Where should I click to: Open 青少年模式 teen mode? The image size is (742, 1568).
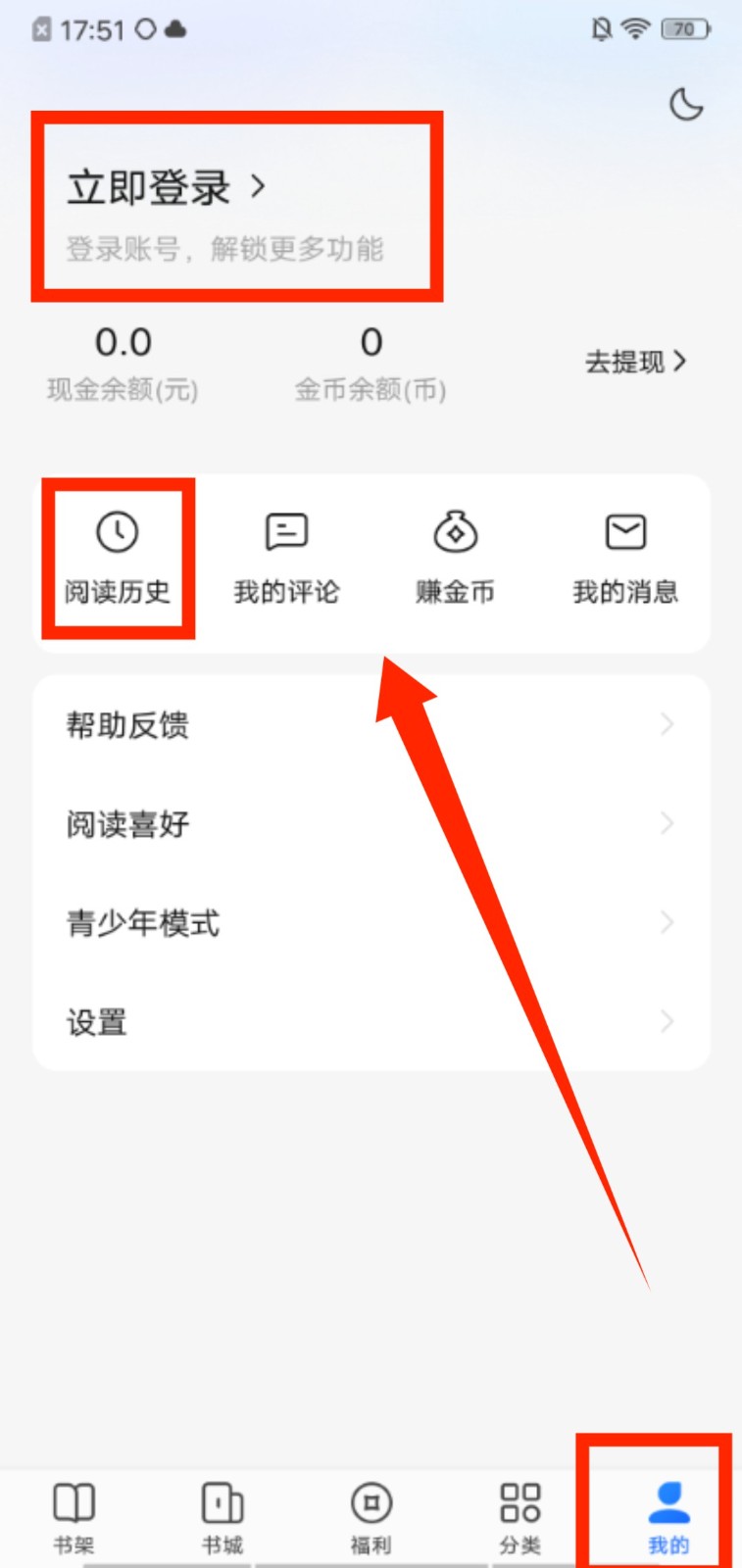tap(371, 923)
